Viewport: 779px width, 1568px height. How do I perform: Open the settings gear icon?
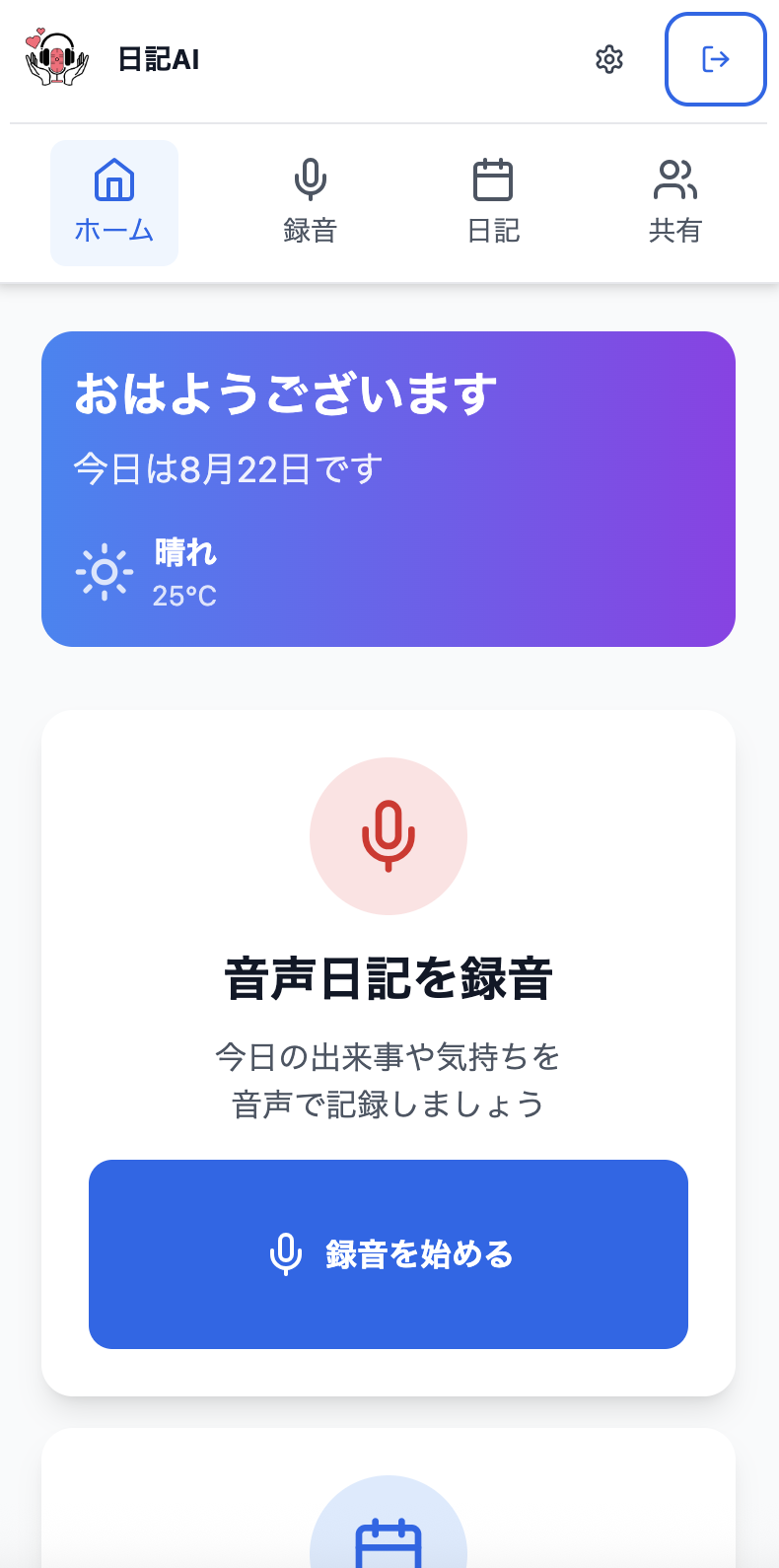pos(609,59)
